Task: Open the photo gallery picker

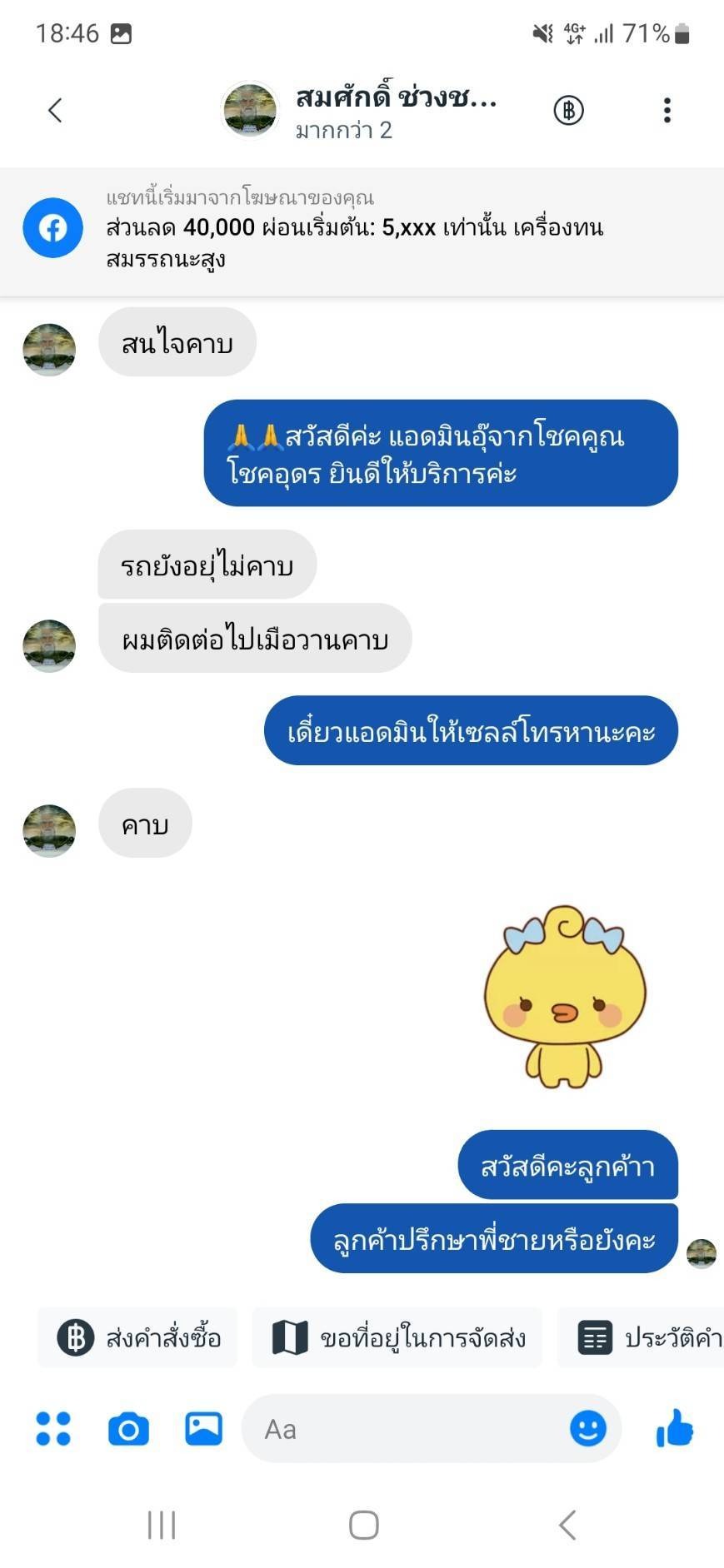Action: click(x=203, y=1429)
